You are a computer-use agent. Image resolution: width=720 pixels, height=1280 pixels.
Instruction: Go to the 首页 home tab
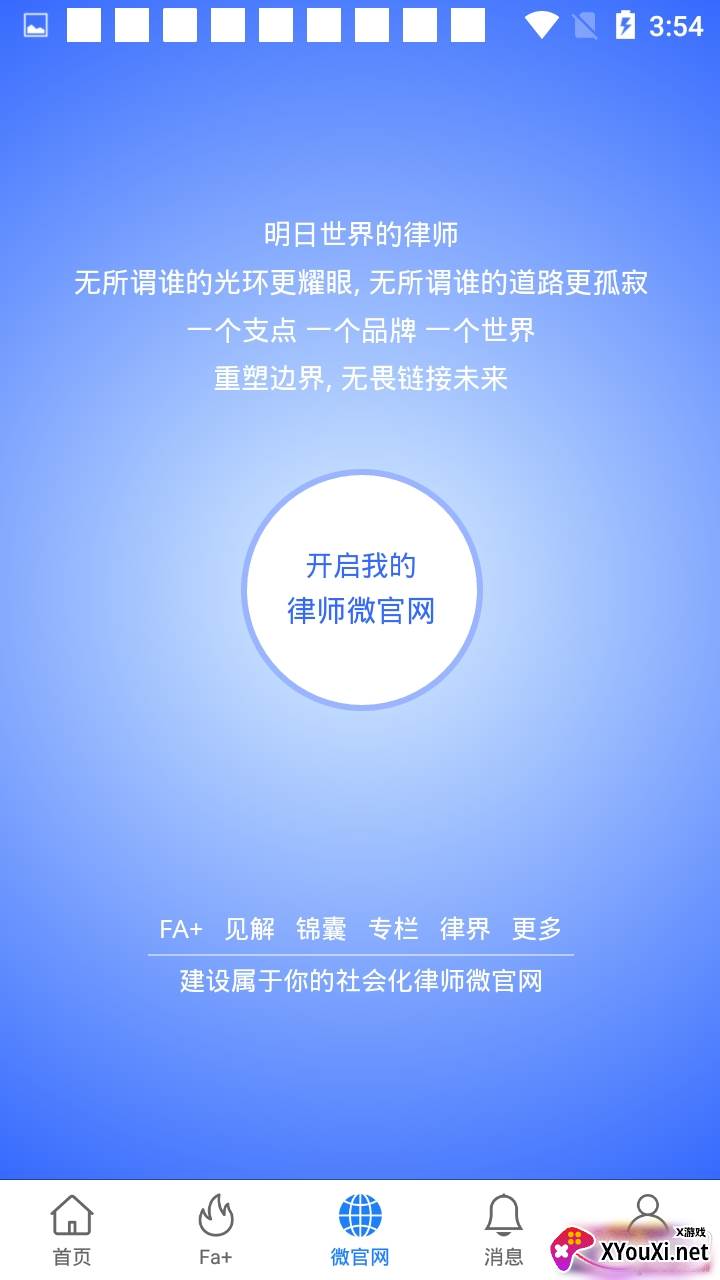point(72,1230)
